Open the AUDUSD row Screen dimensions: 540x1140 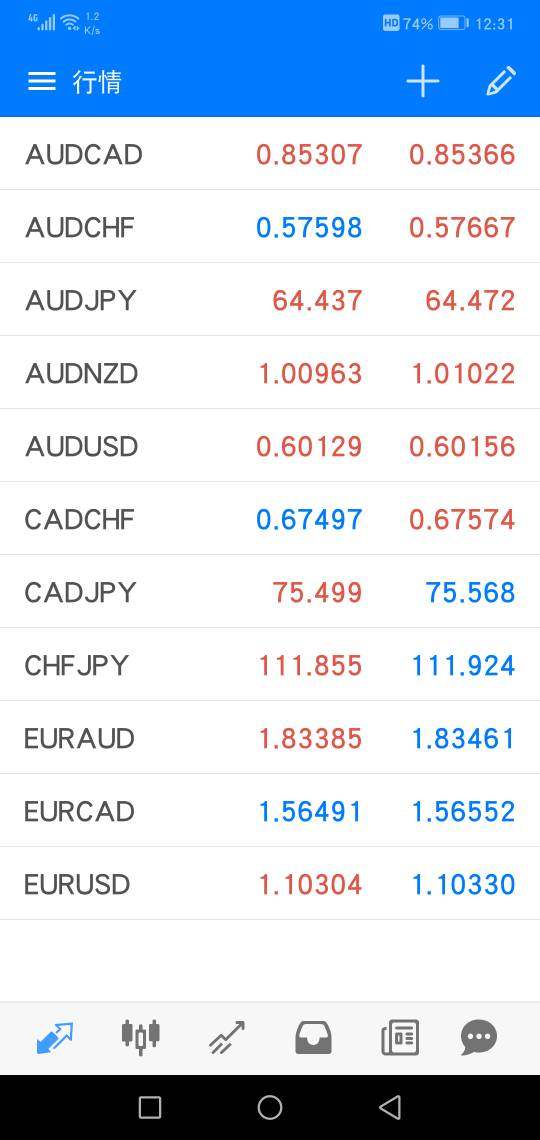pos(270,446)
